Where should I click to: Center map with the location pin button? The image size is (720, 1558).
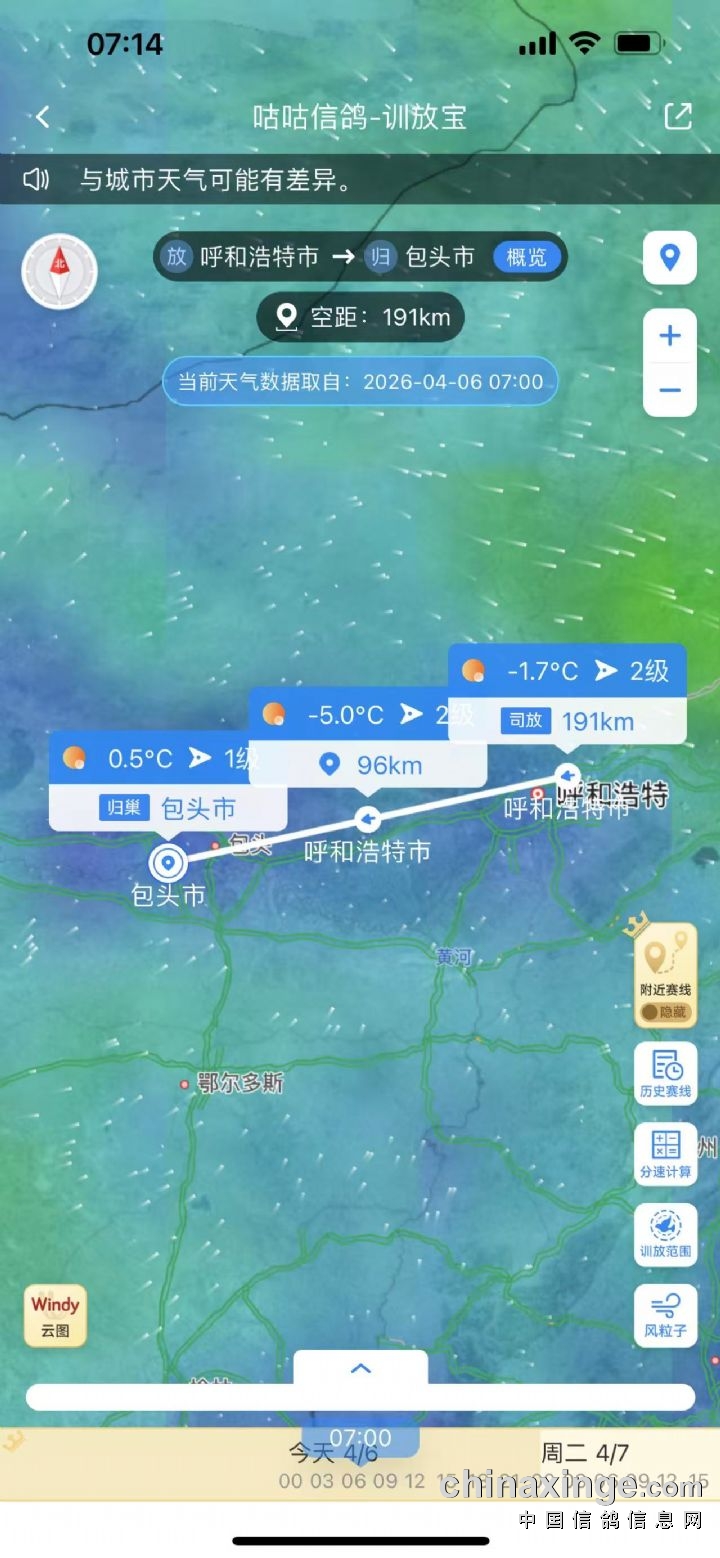coord(669,258)
